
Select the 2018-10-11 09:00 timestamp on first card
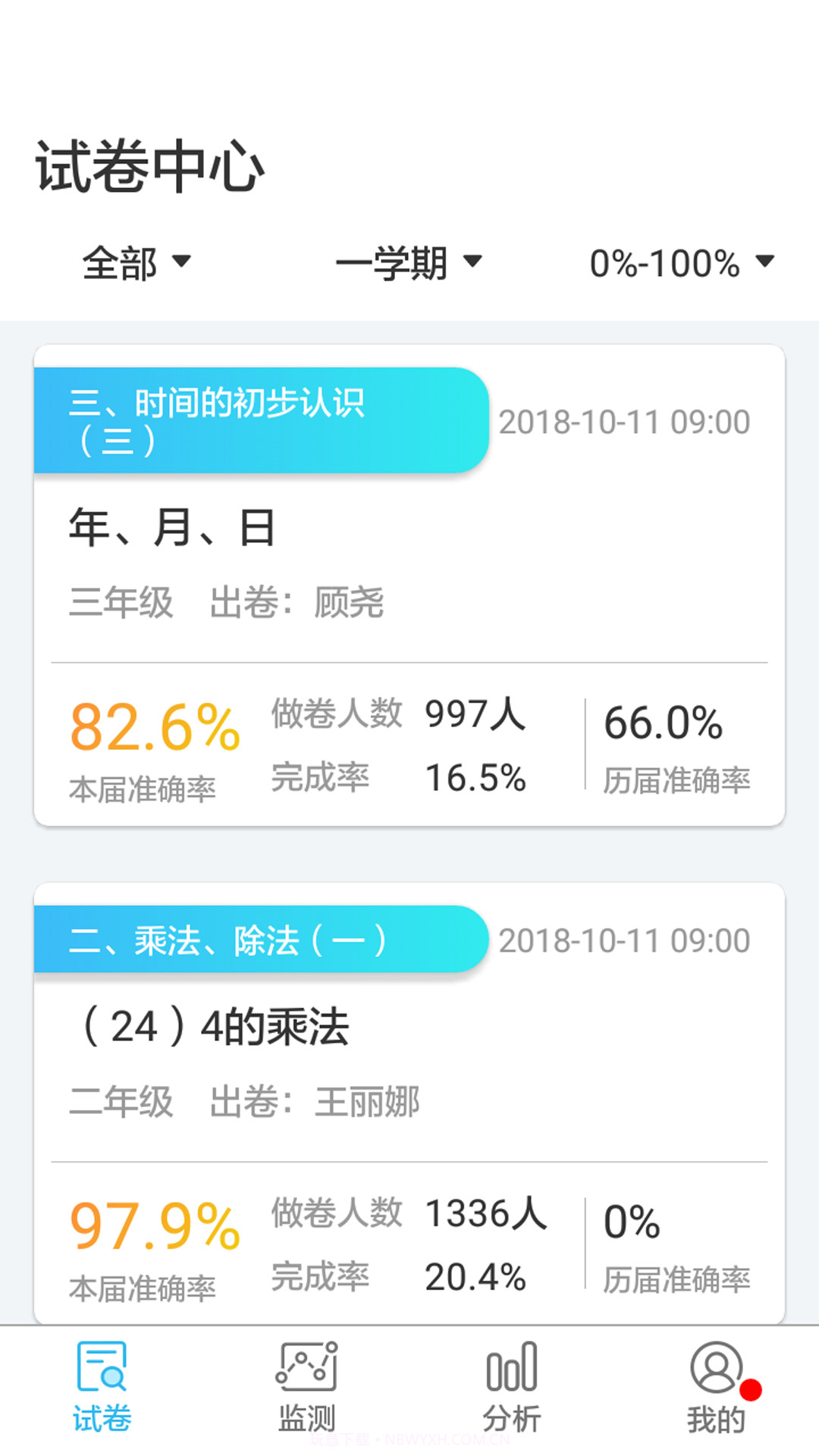pos(626,421)
